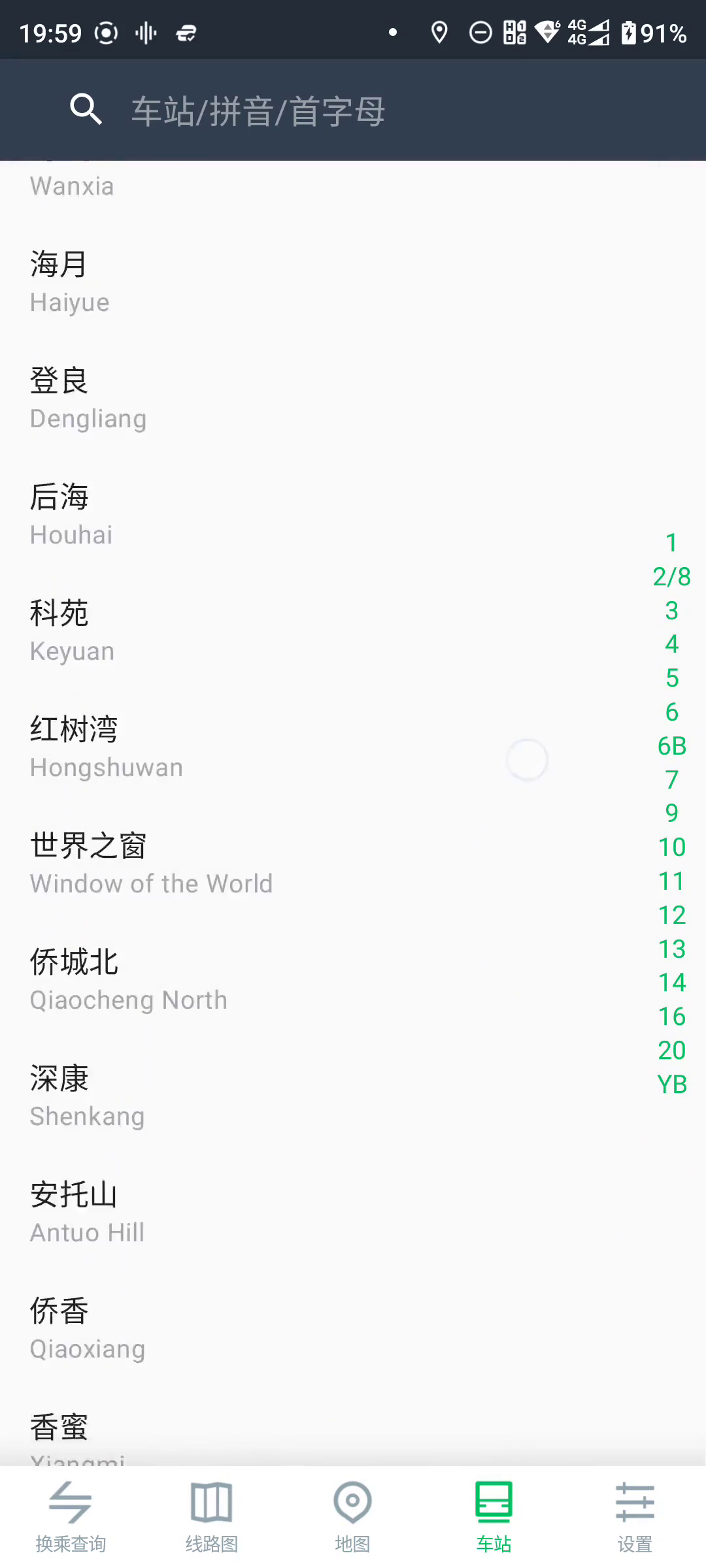Switch to the 地图 map tab

[x=353, y=1517]
